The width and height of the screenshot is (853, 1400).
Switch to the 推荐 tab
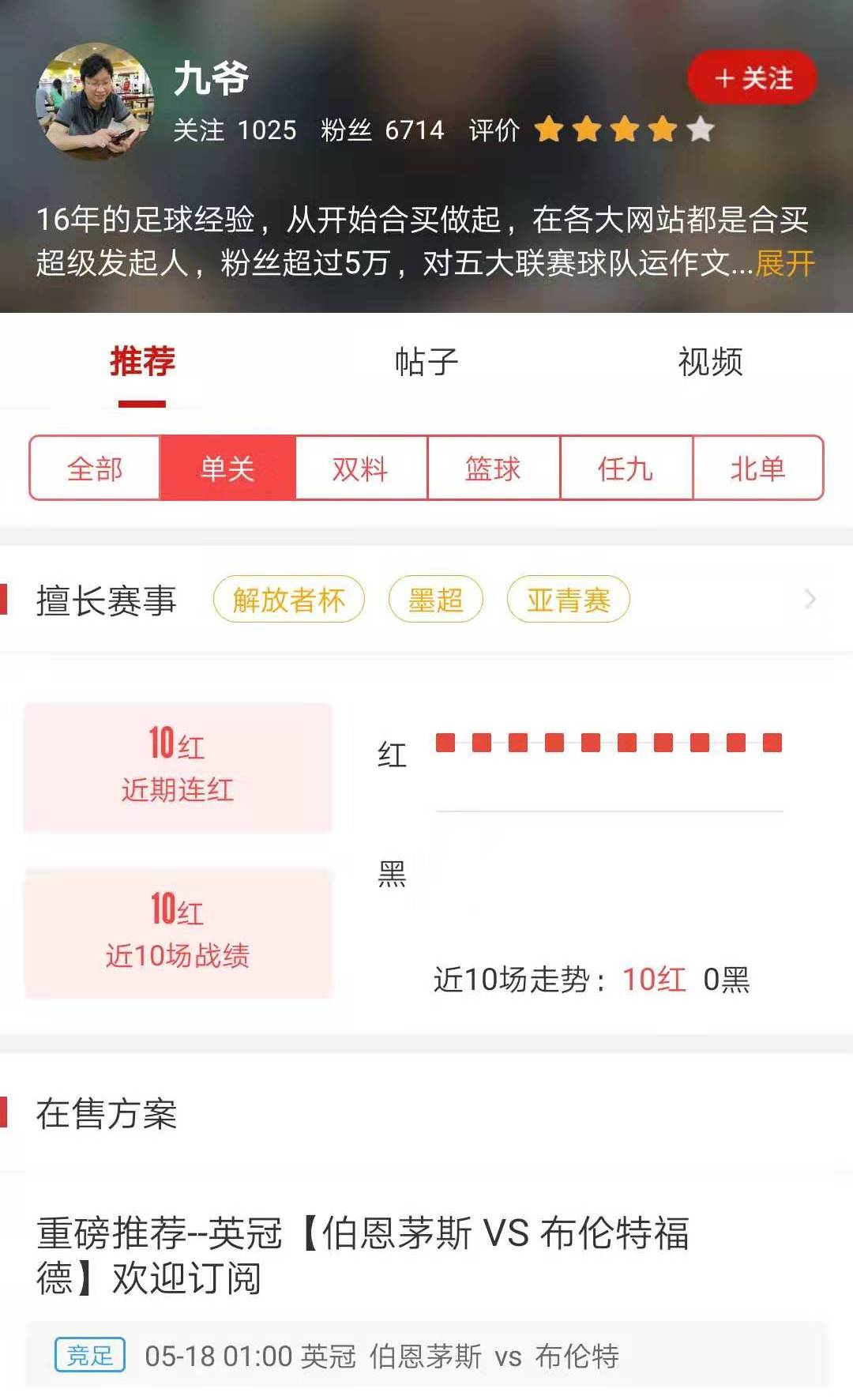(142, 362)
